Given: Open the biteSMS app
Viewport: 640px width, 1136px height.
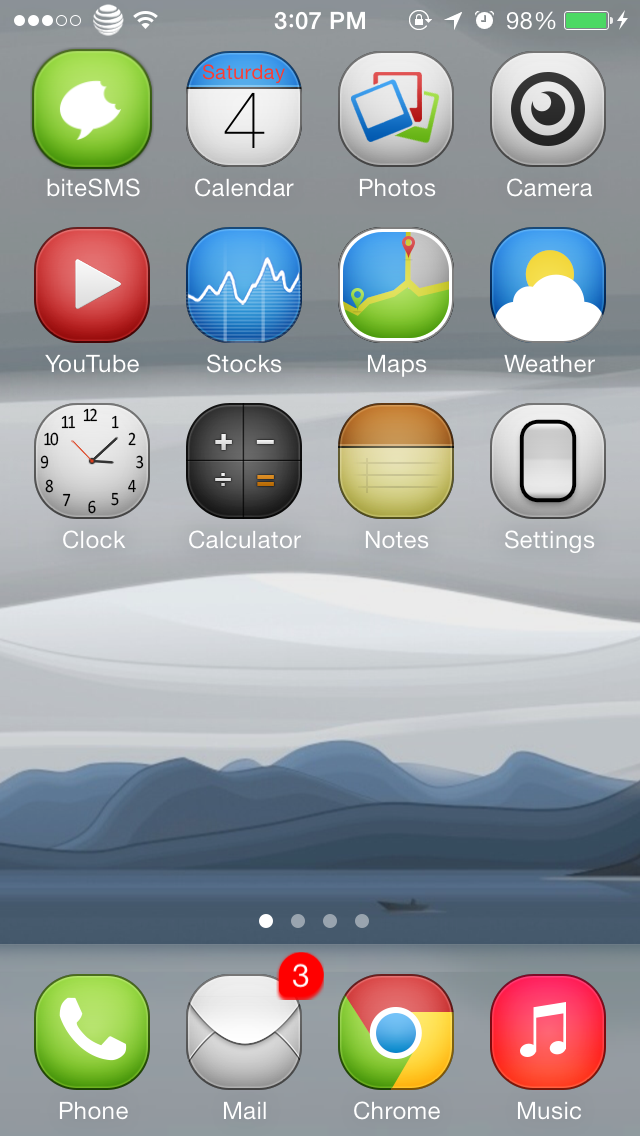Looking at the screenshot, I should coord(92,109).
